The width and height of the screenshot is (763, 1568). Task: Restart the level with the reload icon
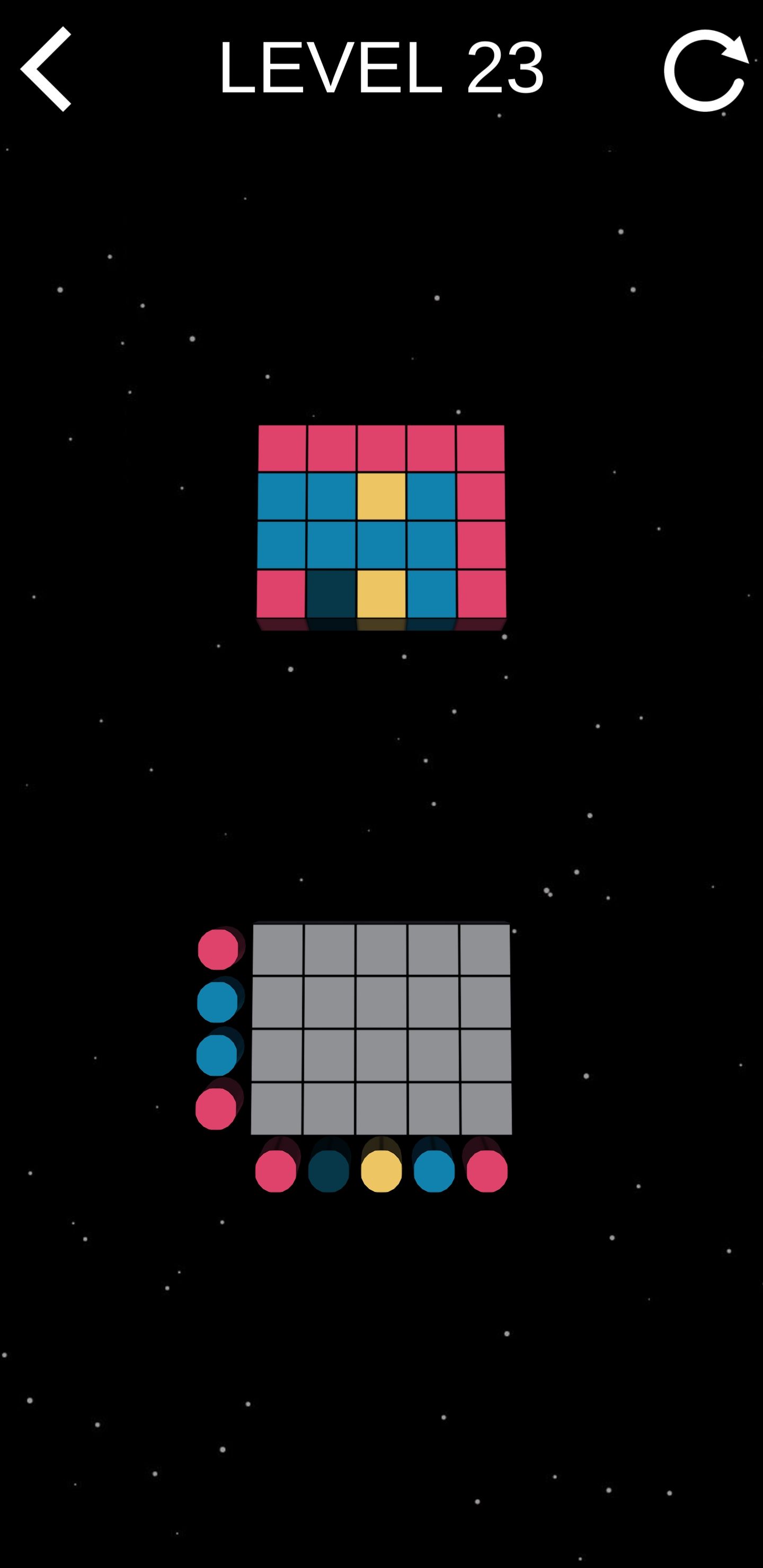coord(705,70)
